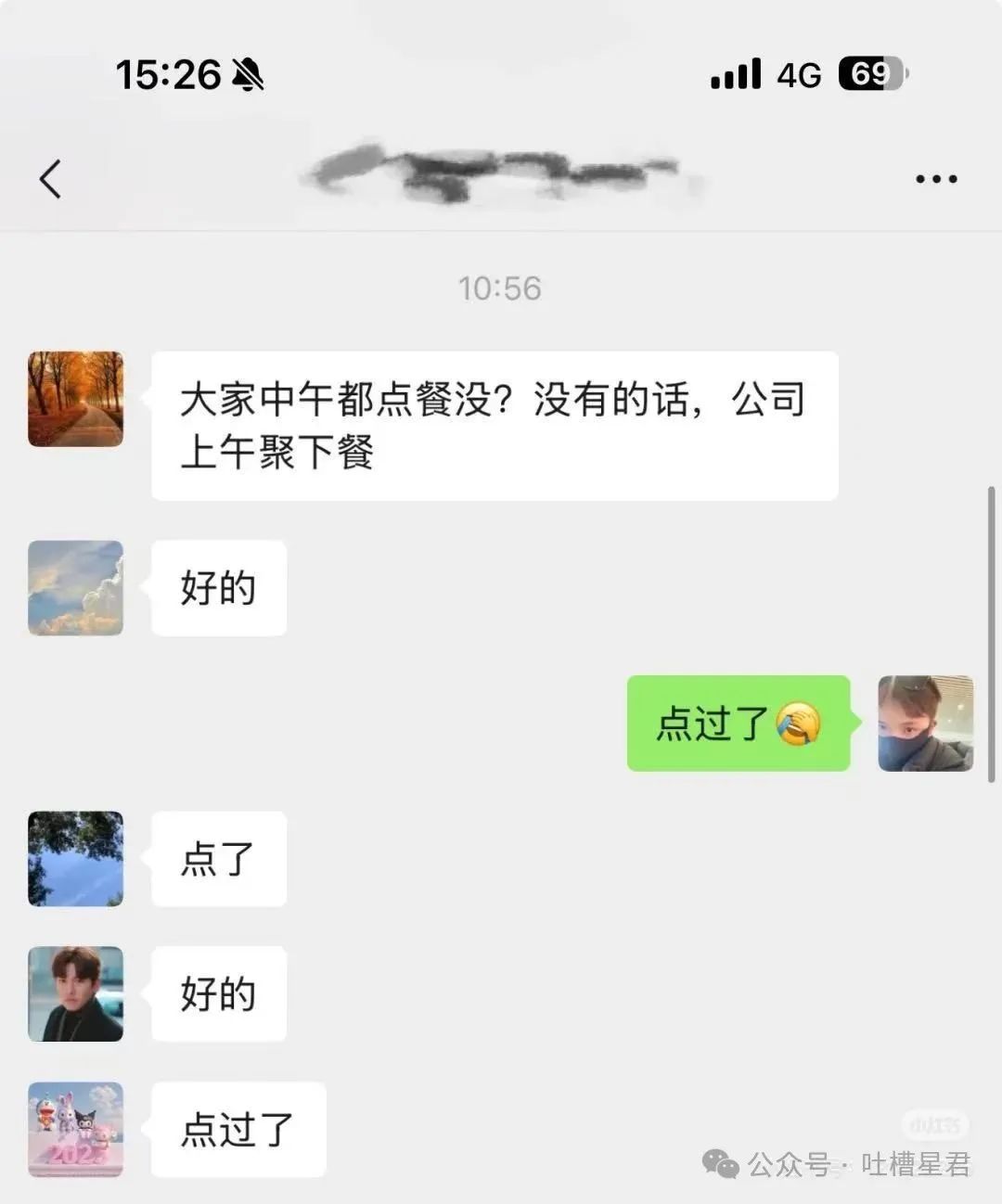The height and width of the screenshot is (1204, 1002).
Task: Open profile of autumn trees avatar sender
Action: tap(75, 399)
